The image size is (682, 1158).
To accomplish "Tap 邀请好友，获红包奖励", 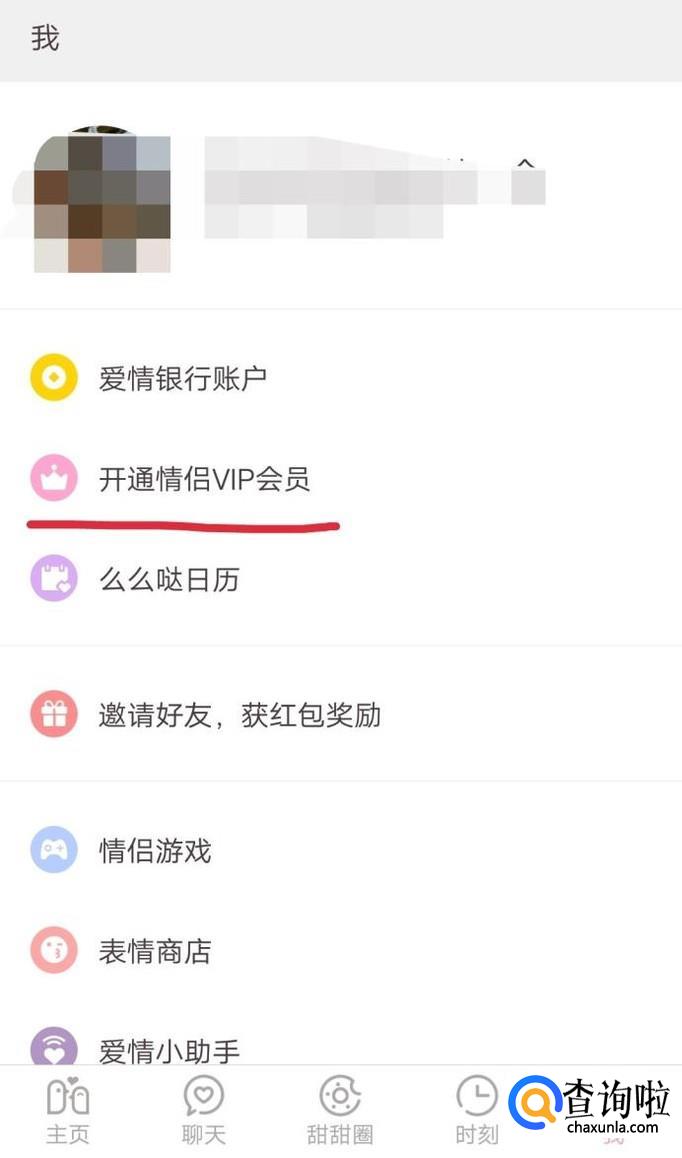I will (x=239, y=715).
